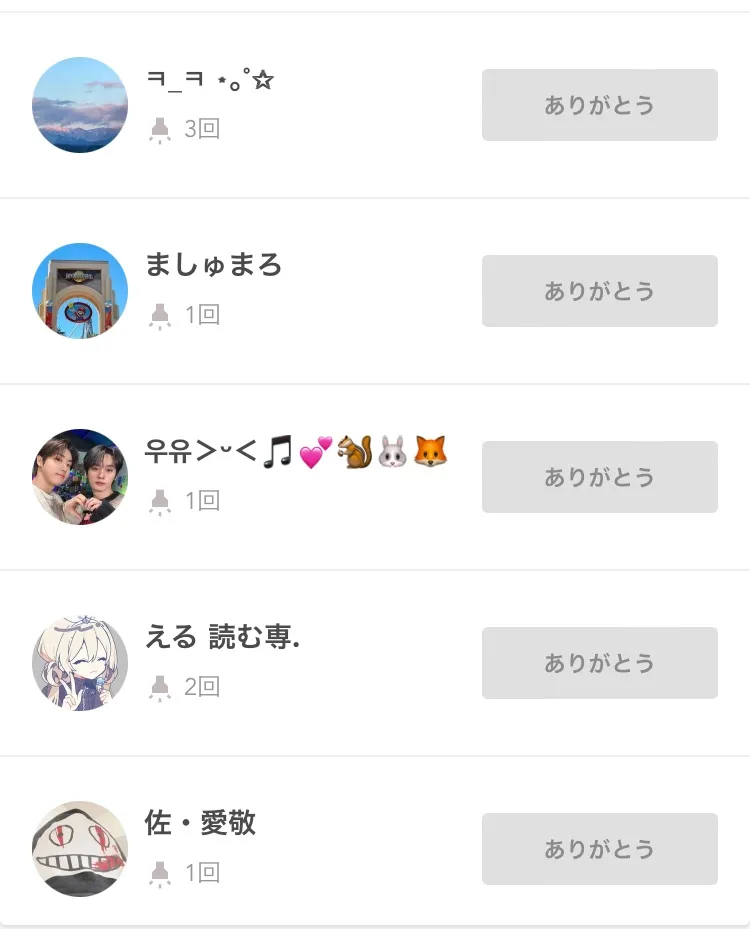
Task: Tap ありがとう button next to ㅋ_ㅋ
Action: (599, 105)
